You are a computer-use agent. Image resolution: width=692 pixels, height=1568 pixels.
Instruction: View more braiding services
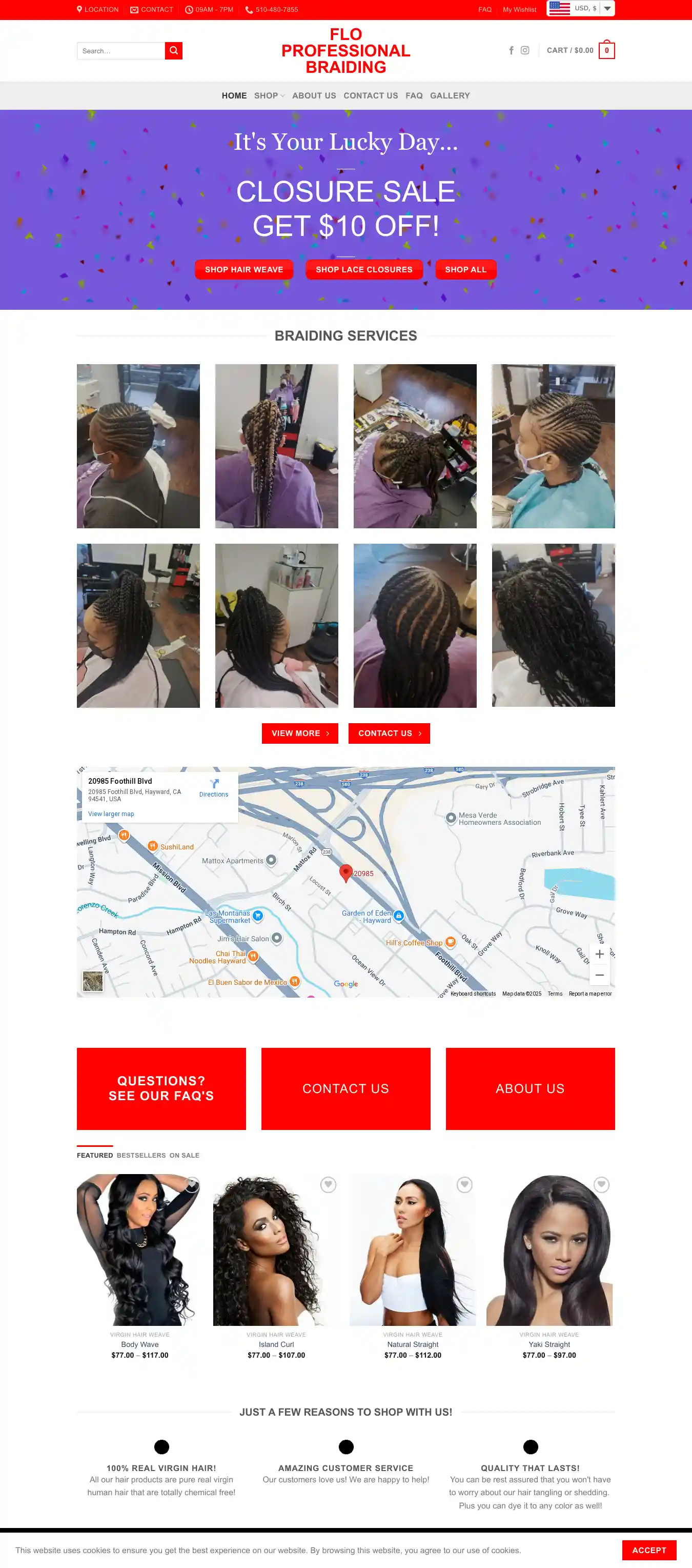[300, 733]
